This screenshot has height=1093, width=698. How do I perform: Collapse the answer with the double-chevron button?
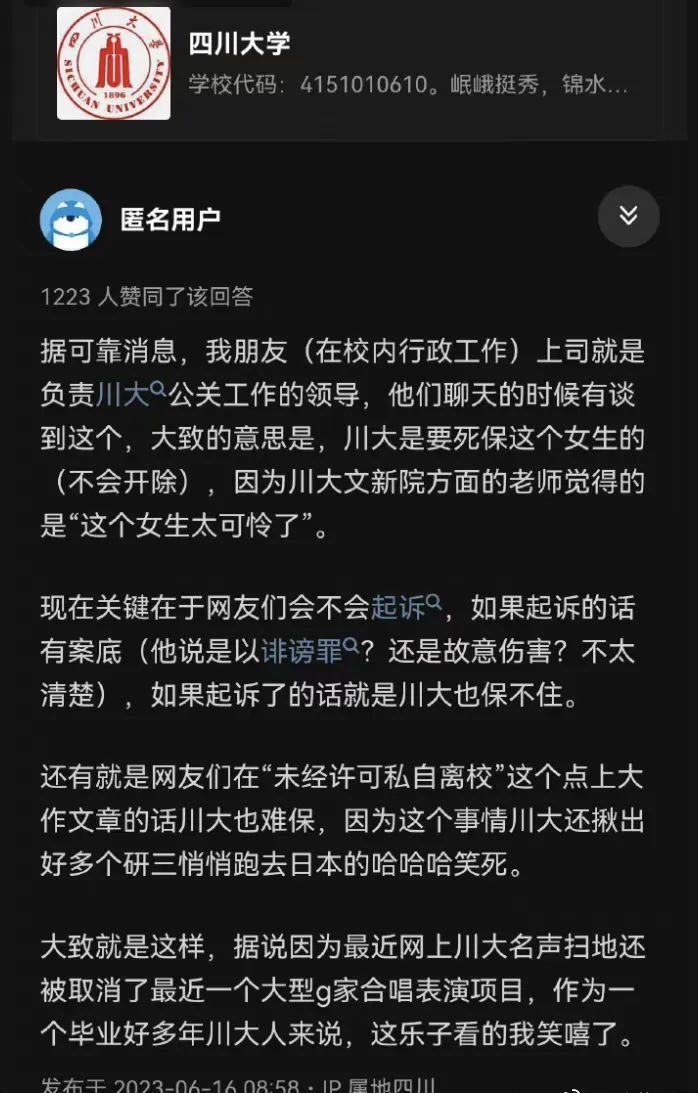(x=628, y=216)
